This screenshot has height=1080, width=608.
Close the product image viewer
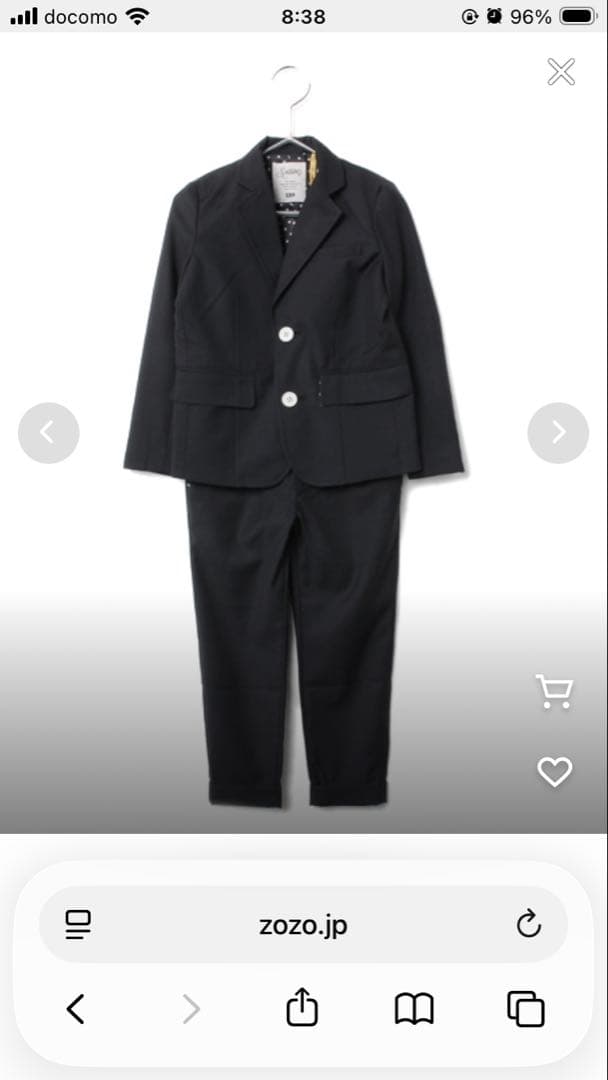coord(561,72)
